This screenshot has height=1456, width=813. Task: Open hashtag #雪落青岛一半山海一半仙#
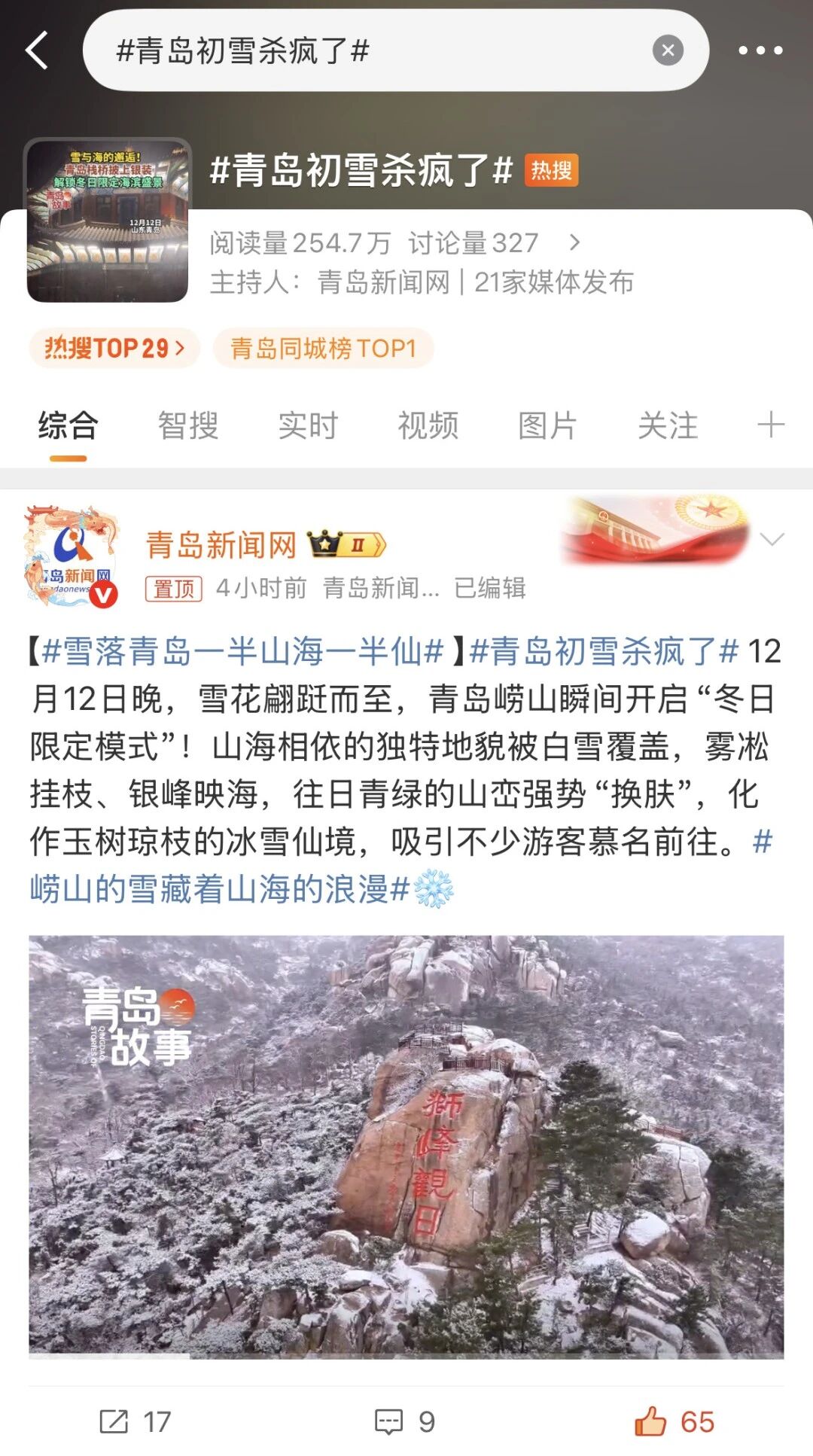pyautogui.click(x=242, y=651)
